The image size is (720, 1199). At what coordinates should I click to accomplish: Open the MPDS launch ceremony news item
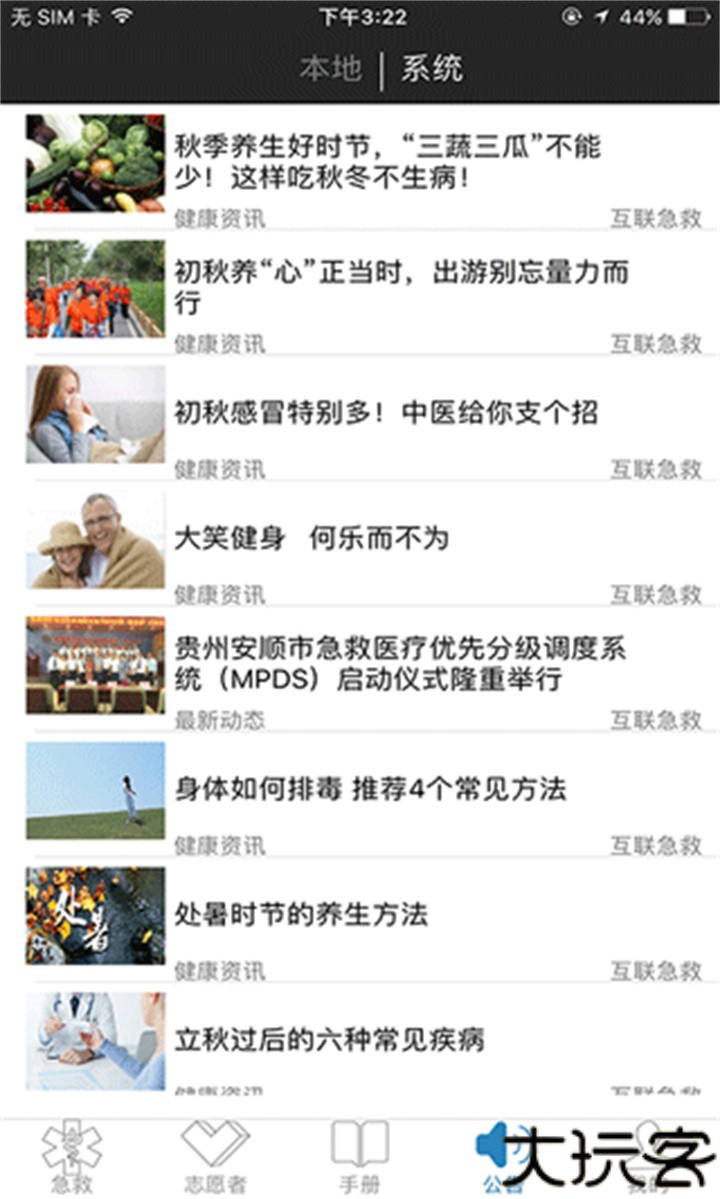click(x=400, y=663)
